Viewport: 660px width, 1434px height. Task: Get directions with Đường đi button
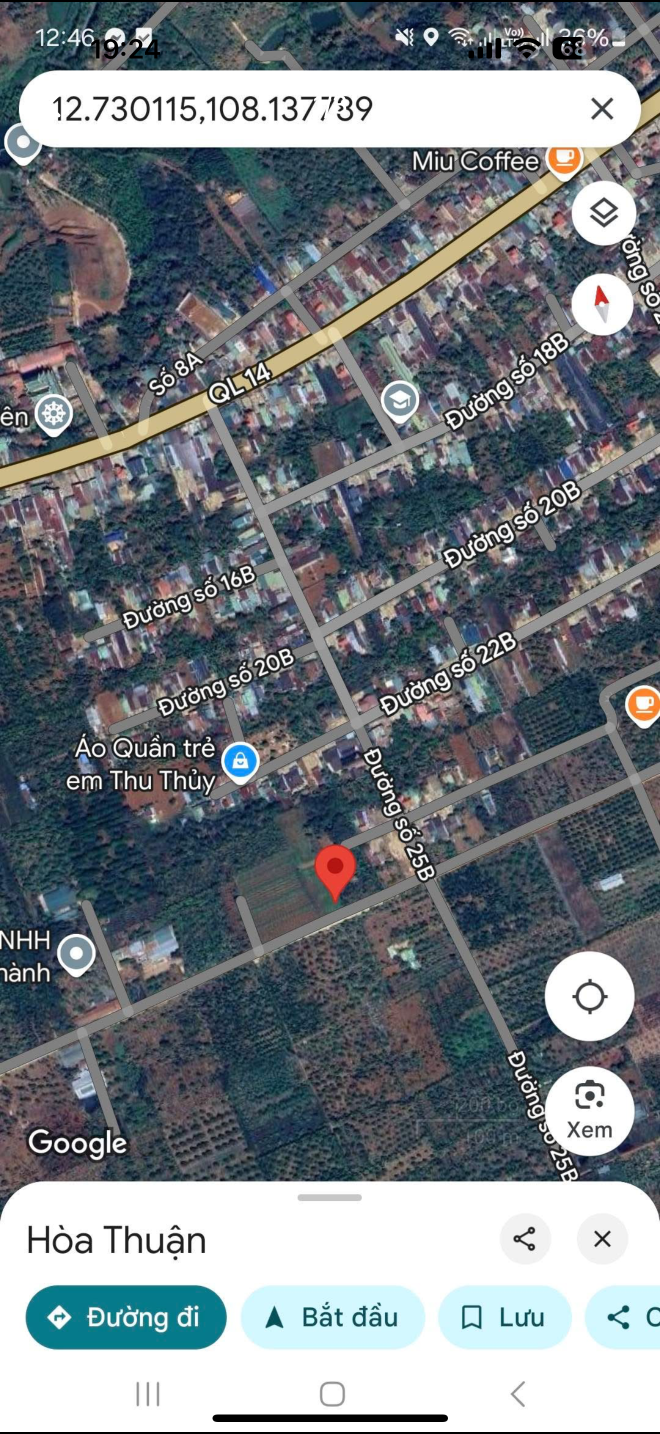pos(126,1317)
